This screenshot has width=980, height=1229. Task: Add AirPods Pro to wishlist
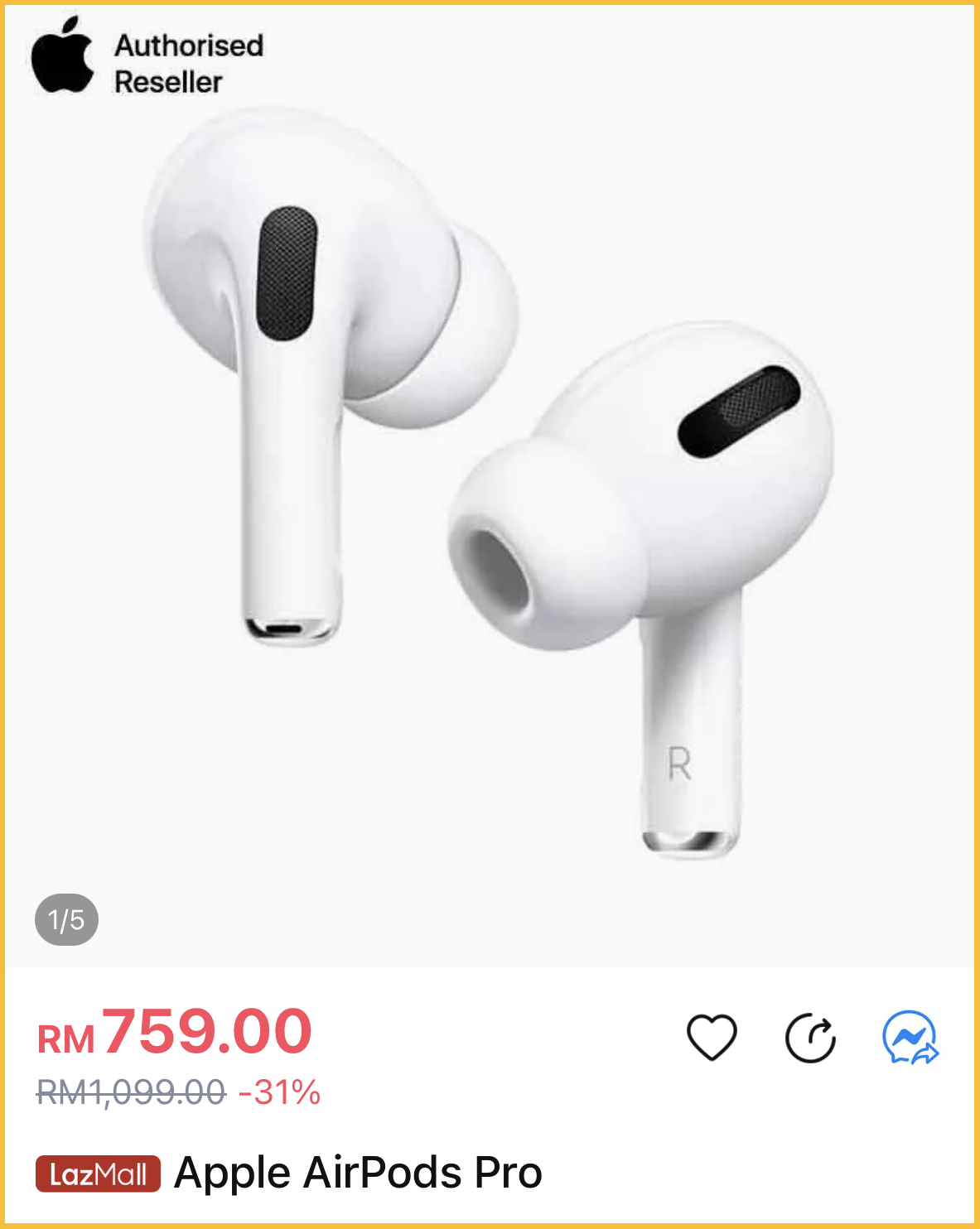712,1036
